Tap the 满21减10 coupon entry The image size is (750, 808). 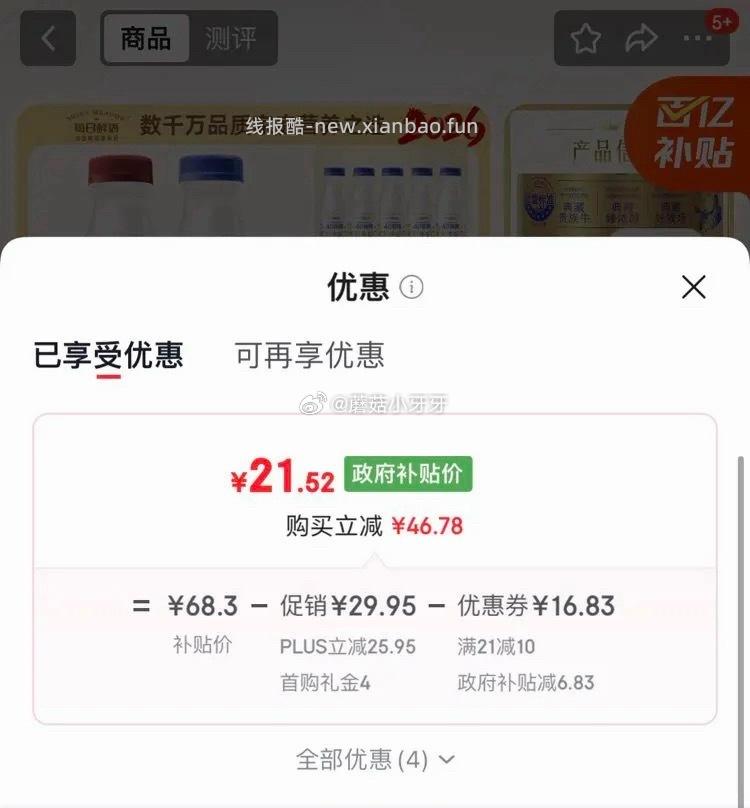tap(497, 647)
